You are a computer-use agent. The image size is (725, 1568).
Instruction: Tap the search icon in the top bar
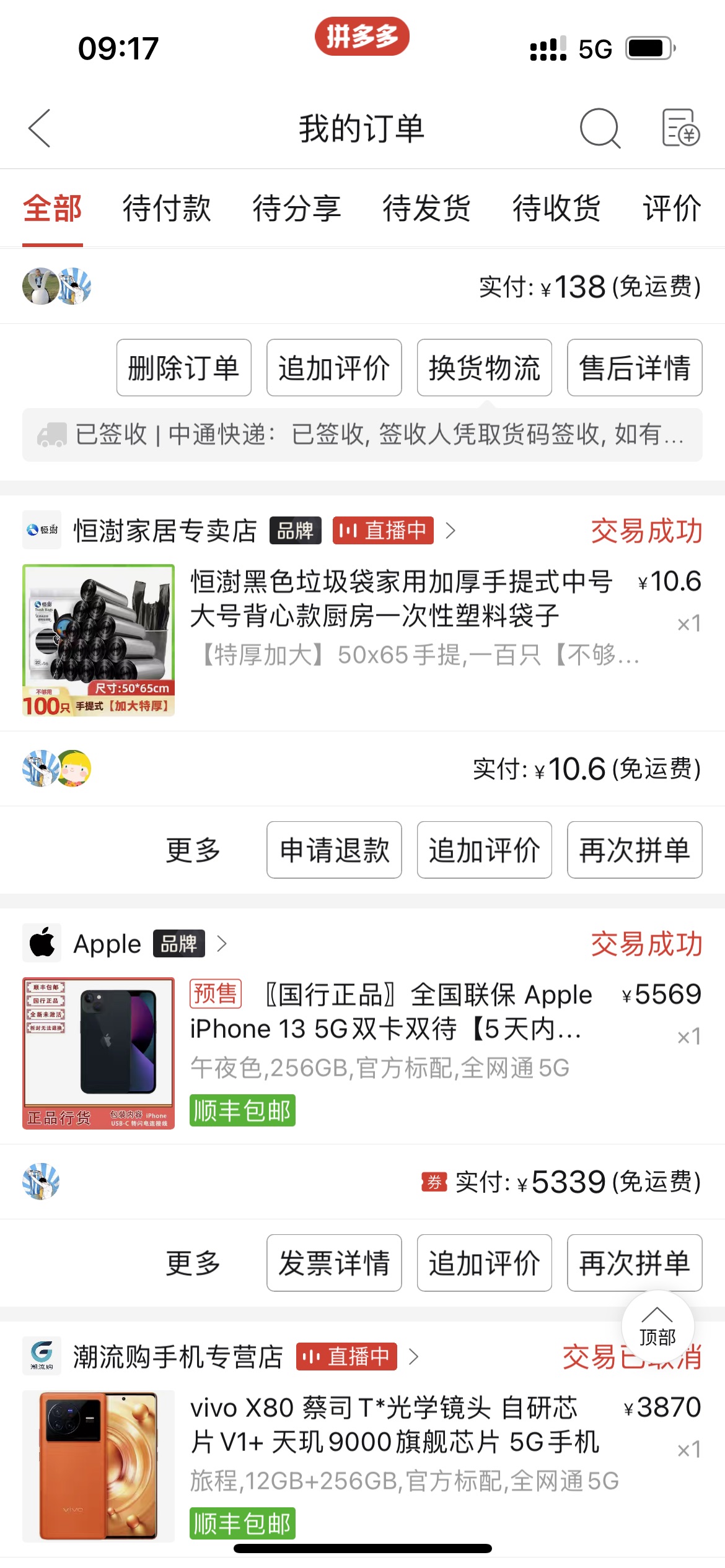(x=599, y=129)
